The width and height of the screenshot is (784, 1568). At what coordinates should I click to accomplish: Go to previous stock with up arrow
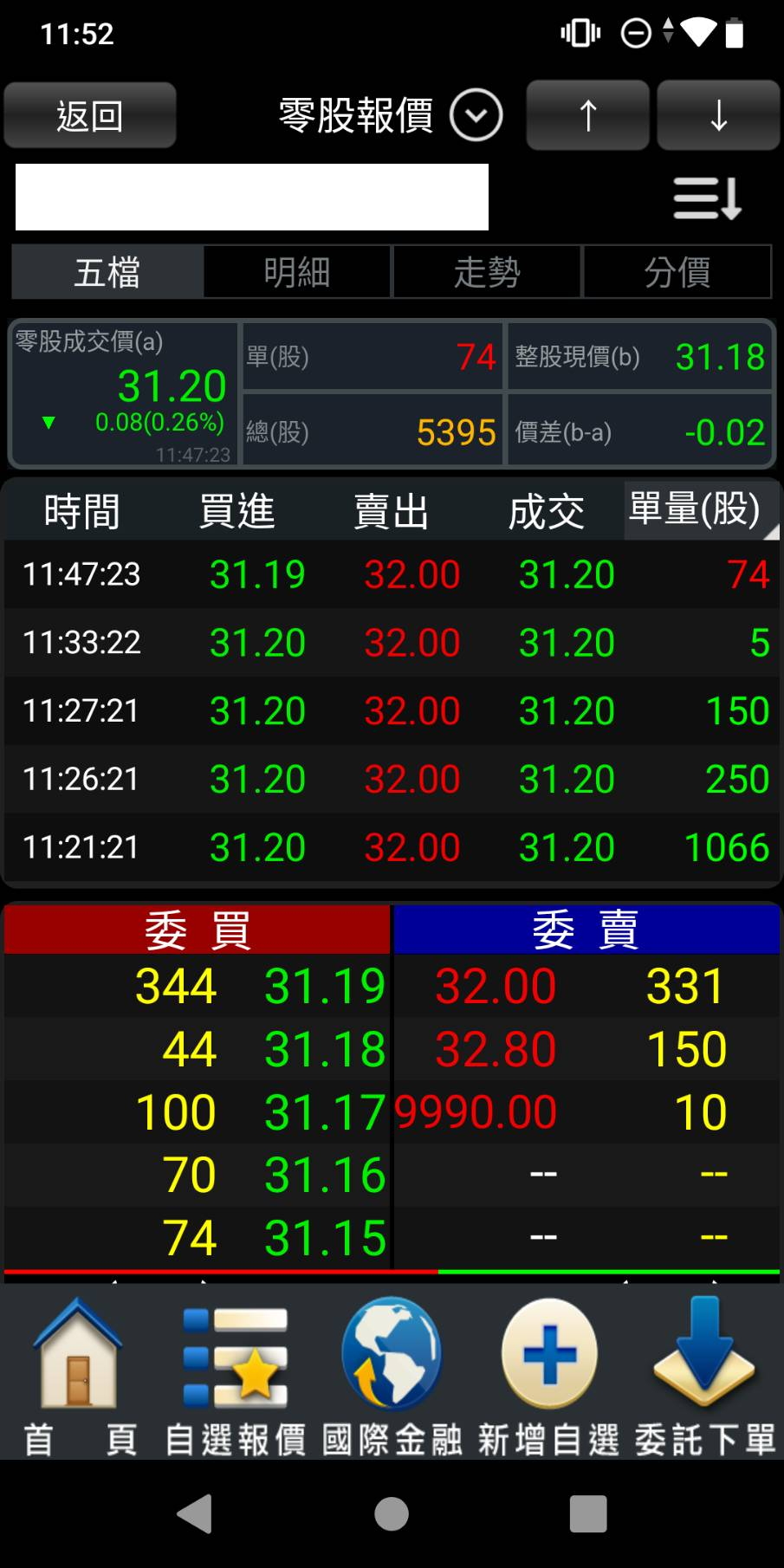click(x=587, y=115)
